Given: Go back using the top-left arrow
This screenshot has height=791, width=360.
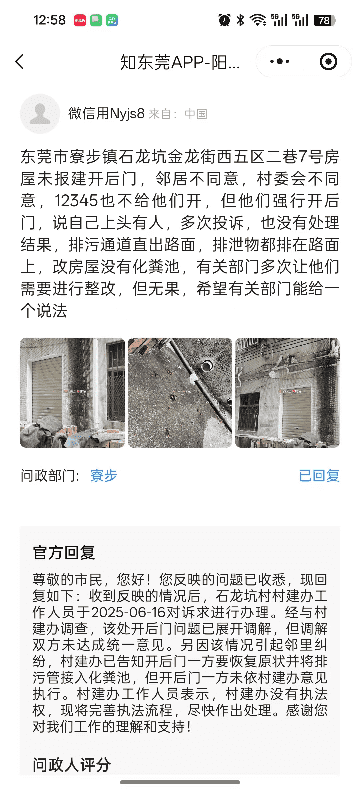Looking at the screenshot, I should tap(20, 62).
